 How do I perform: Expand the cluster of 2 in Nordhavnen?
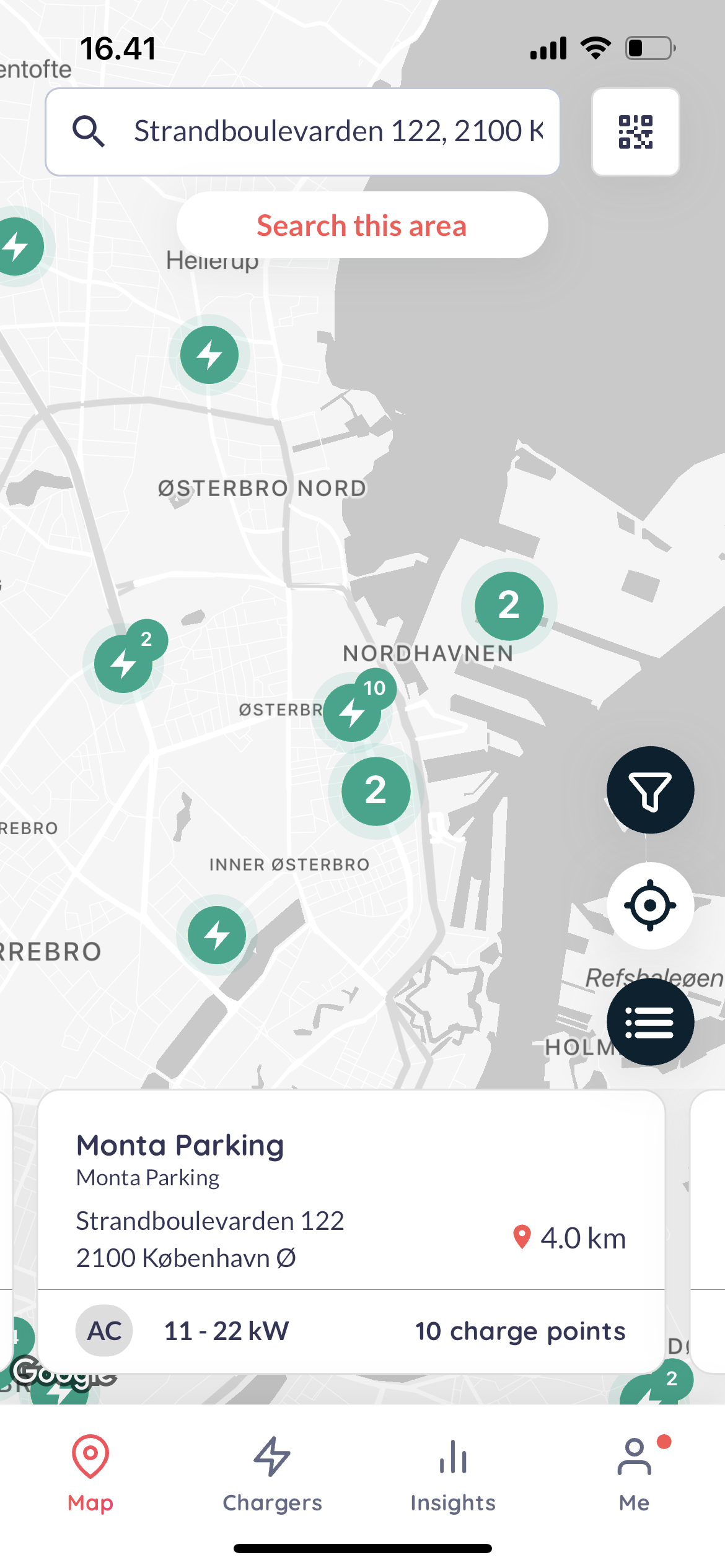point(509,606)
